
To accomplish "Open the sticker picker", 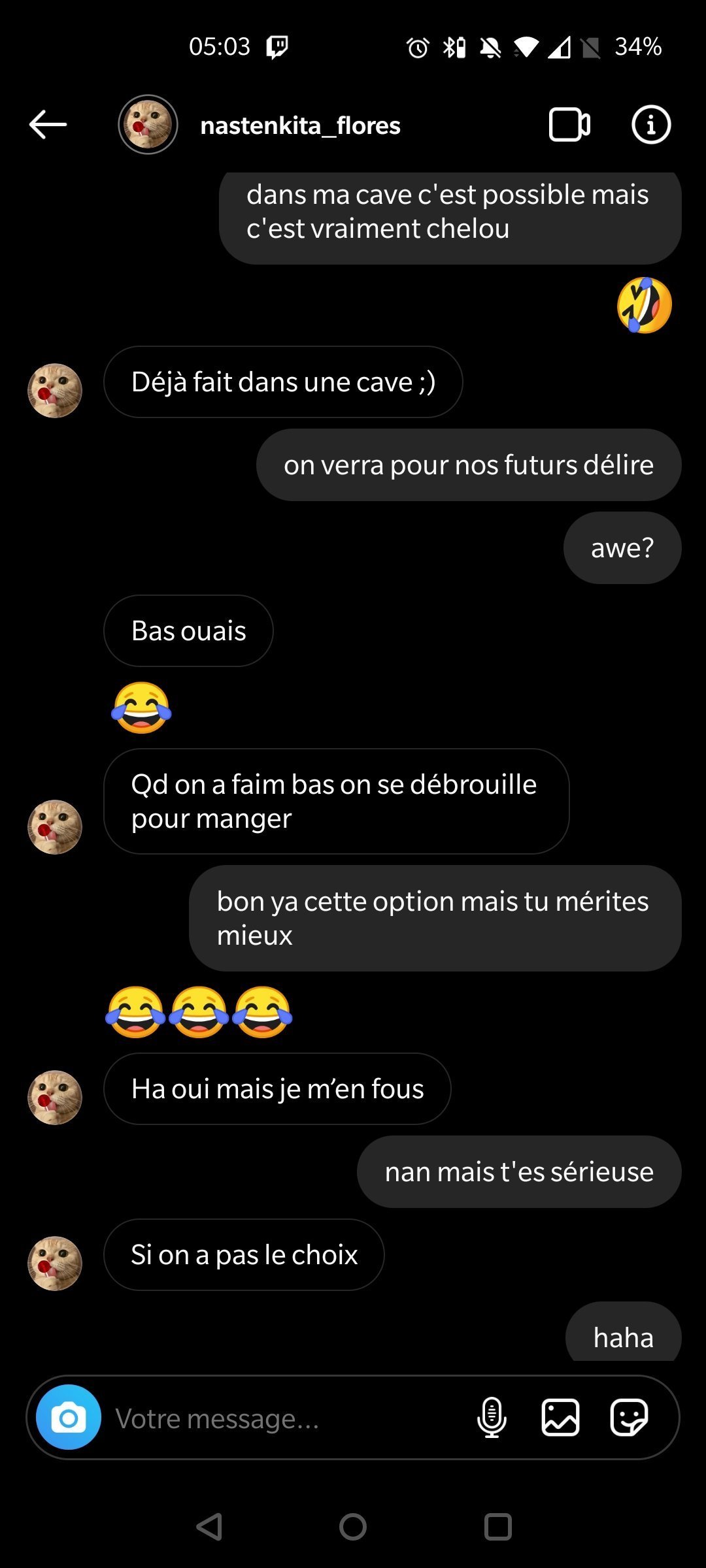I will tap(629, 1417).
